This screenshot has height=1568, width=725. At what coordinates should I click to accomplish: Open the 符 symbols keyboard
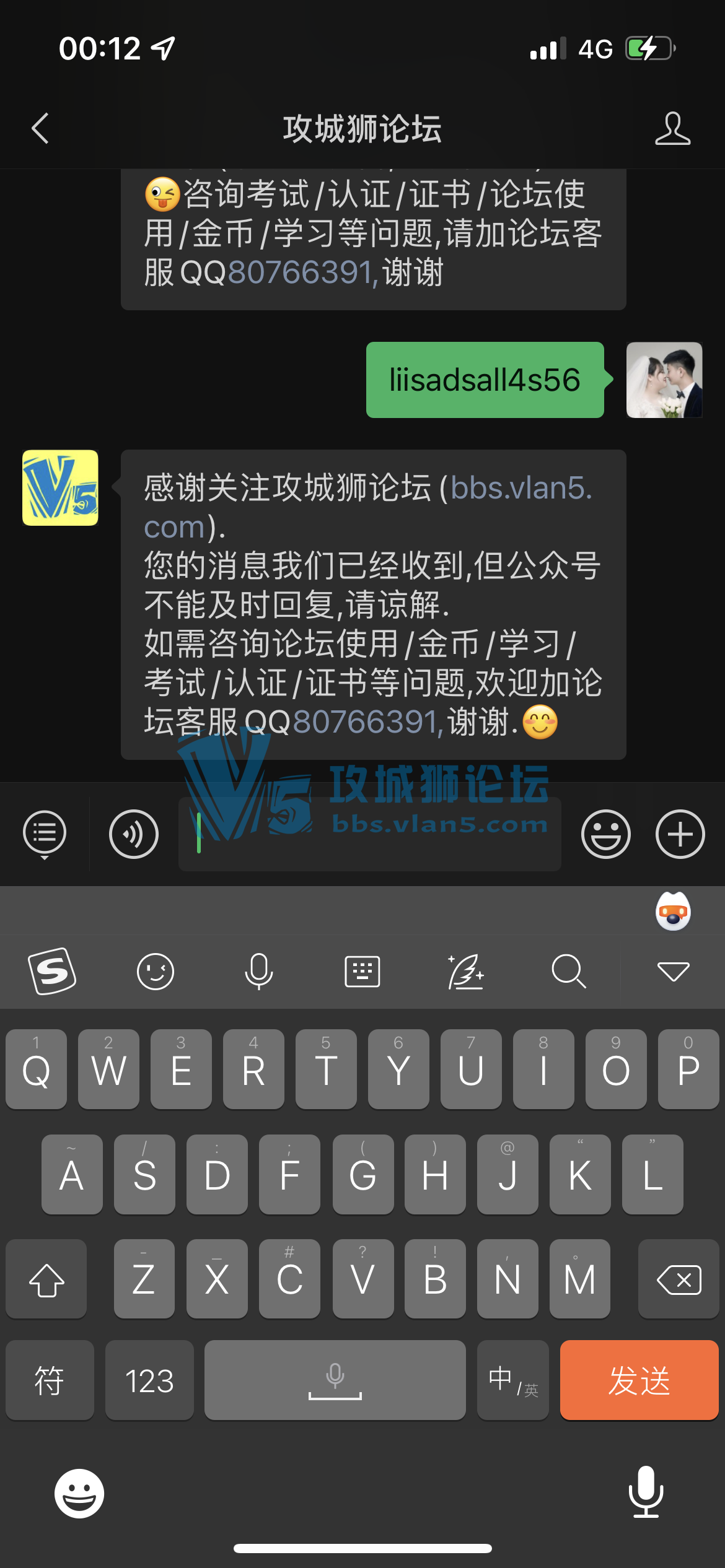point(50,1380)
